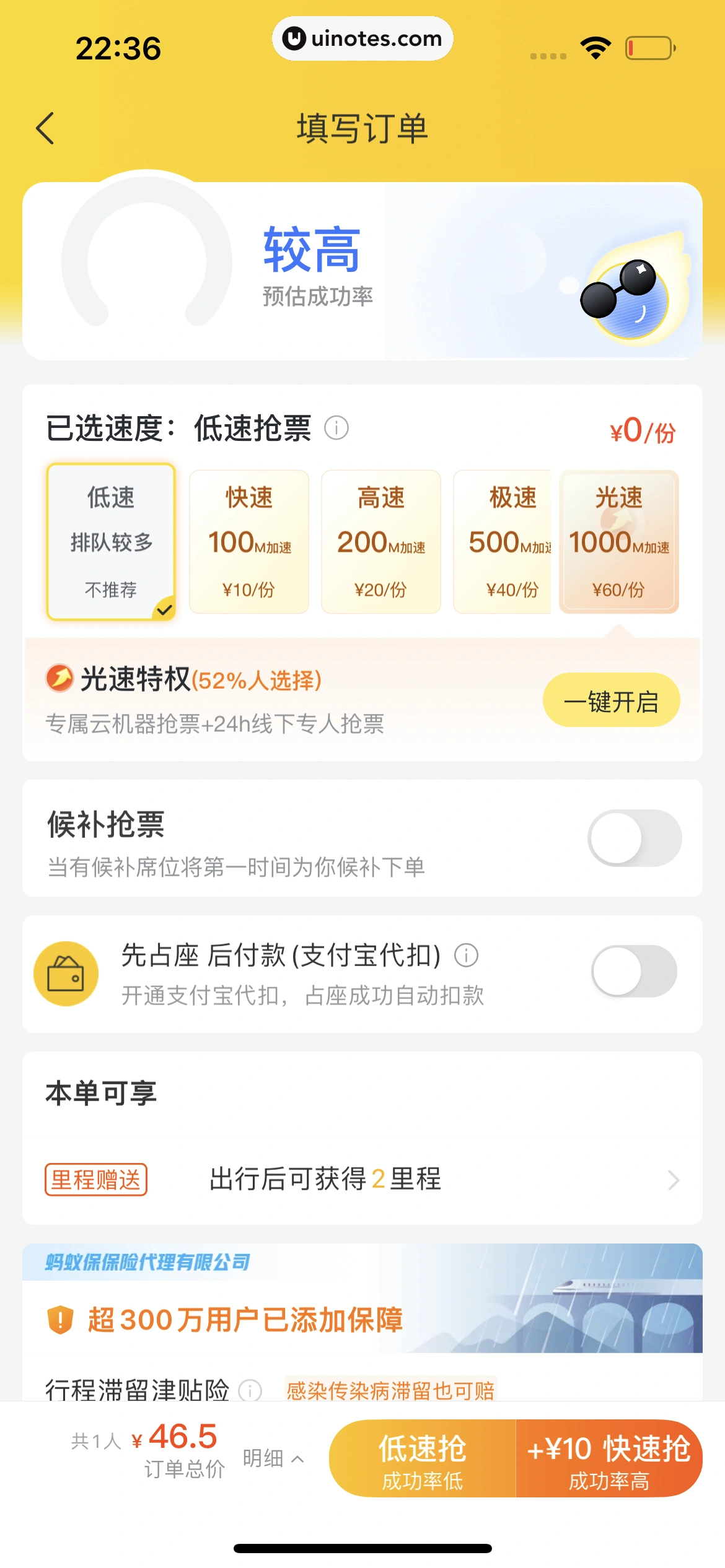Turn on 先占座 后付款 switch
725x1568 pixels.
(634, 970)
